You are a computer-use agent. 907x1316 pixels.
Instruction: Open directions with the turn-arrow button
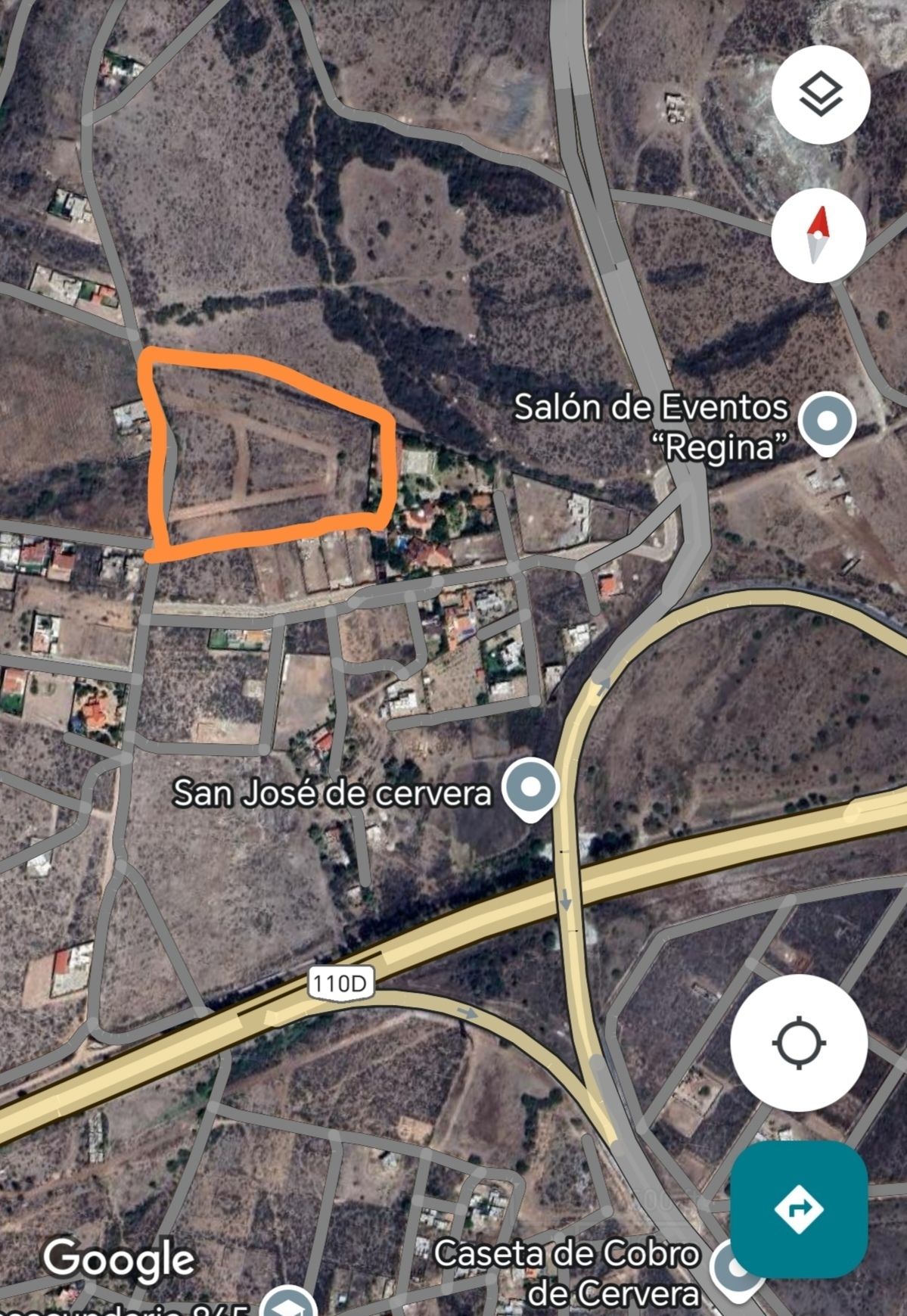tap(799, 1209)
